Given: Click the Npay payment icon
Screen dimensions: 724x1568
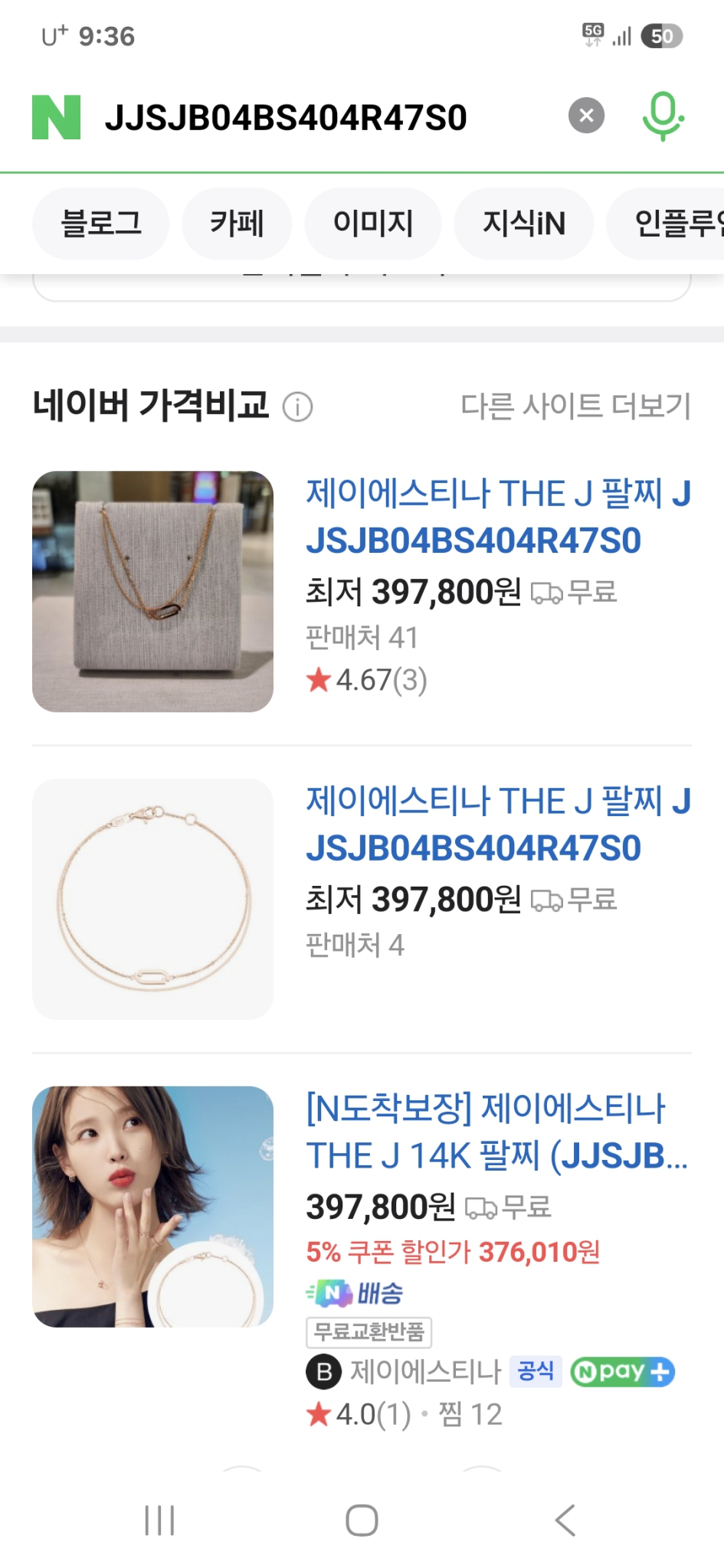Looking at the screenshot, I should coord(622,1371).
